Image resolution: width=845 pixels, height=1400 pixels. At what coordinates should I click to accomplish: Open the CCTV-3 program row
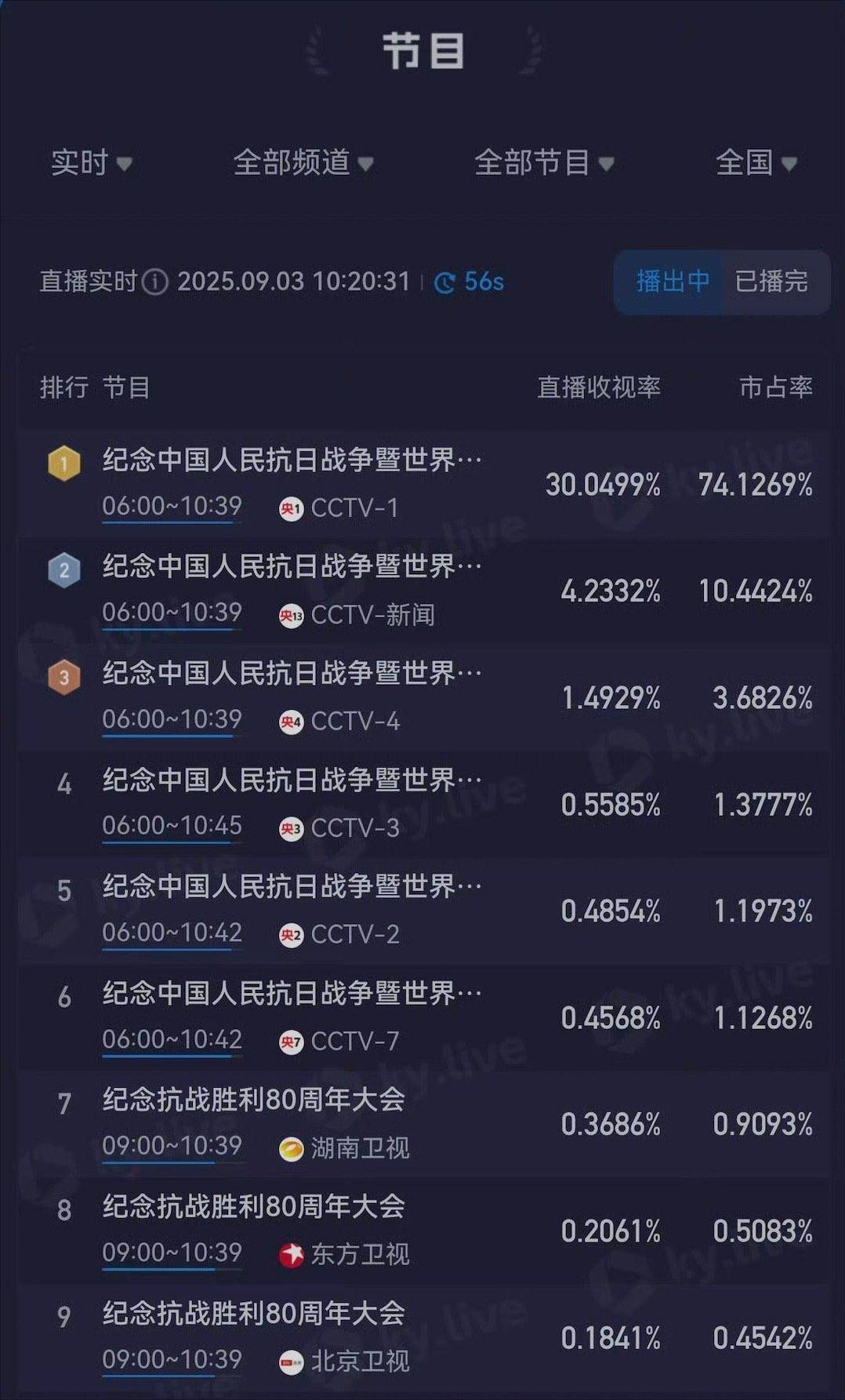pyautogui.click(x=423, y=804)
